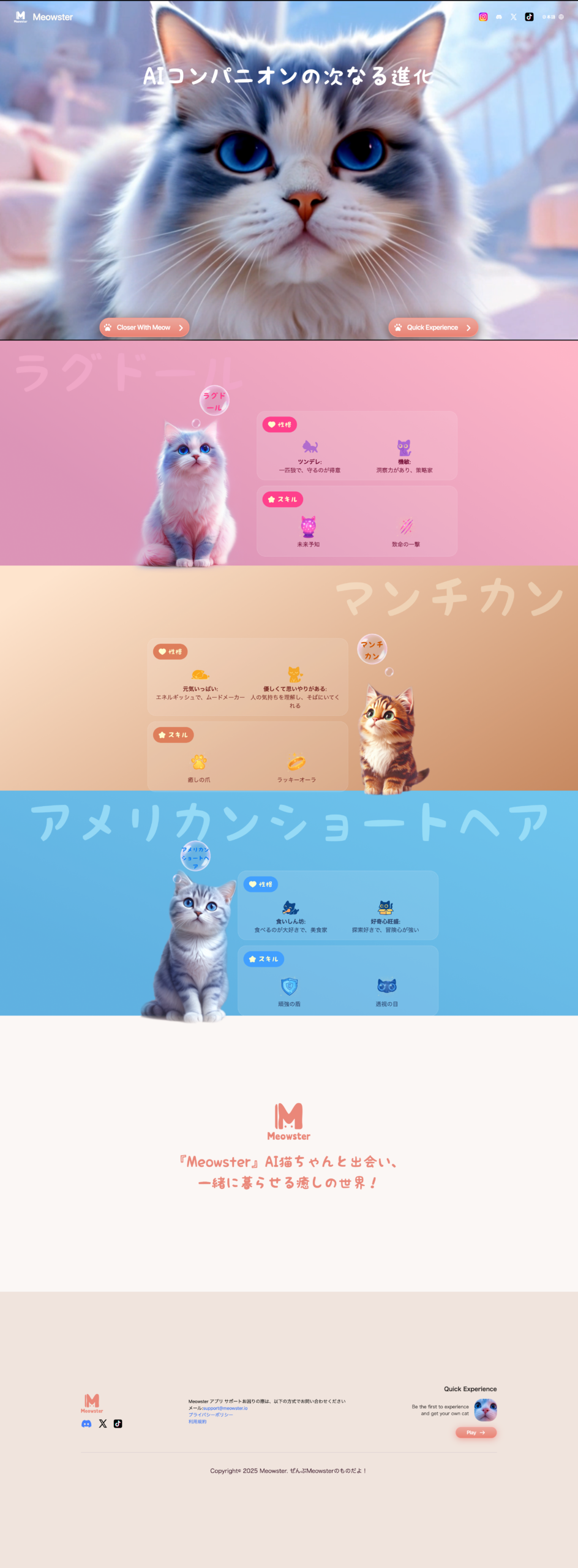Open the 日本語 language selector
The image size is (578, 1568).
[553, 17]
